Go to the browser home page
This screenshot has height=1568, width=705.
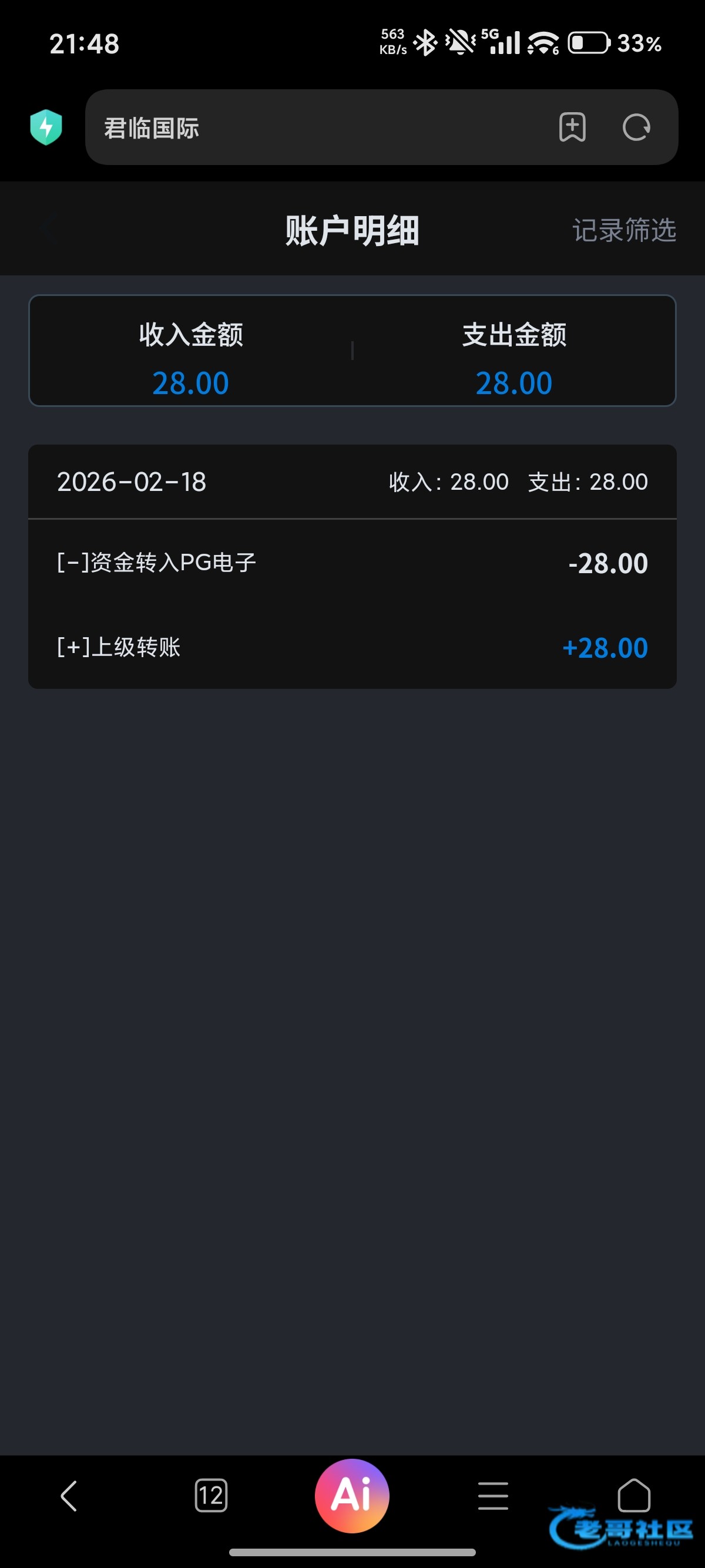point(634,1495)
